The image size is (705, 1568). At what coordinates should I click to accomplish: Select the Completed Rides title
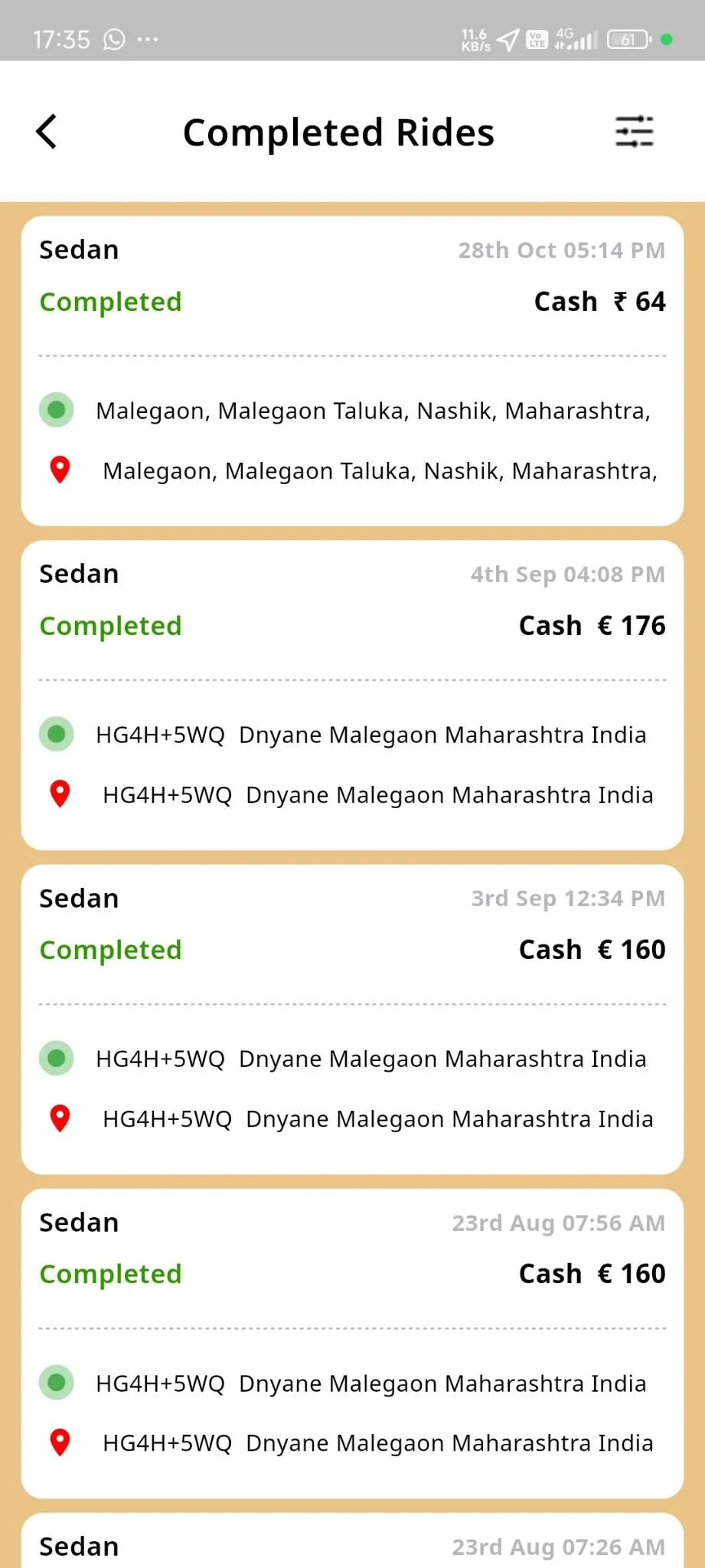(338, 131)
